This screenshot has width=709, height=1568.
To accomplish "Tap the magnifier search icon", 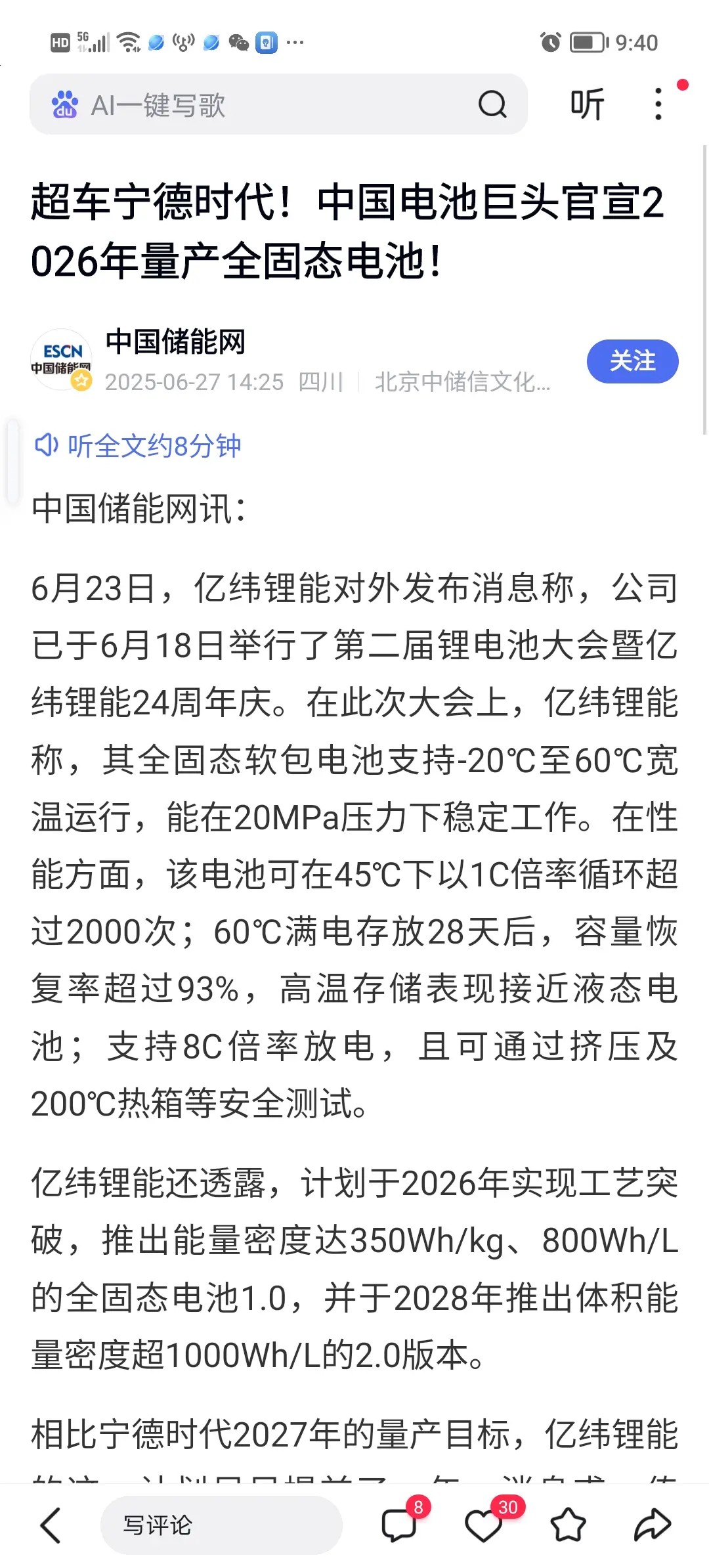I will (492, 104).
